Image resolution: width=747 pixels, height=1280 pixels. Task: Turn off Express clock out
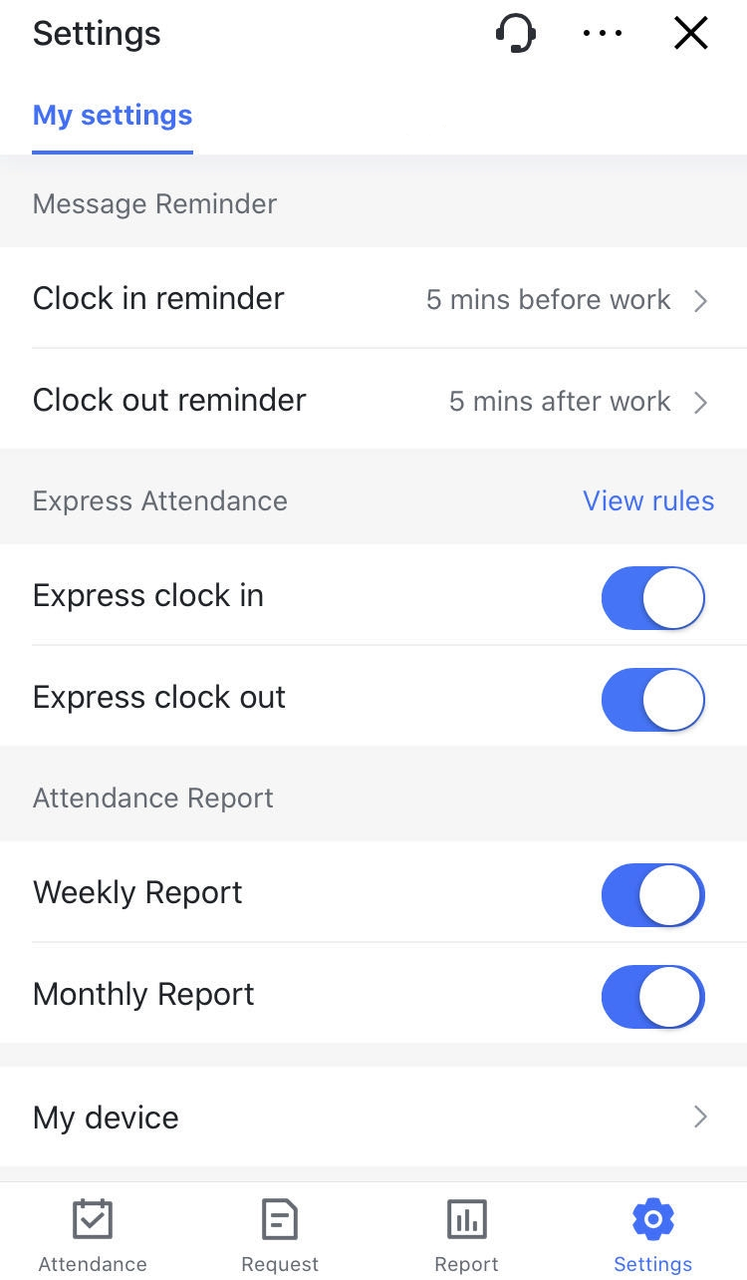(x=652, y=698)
